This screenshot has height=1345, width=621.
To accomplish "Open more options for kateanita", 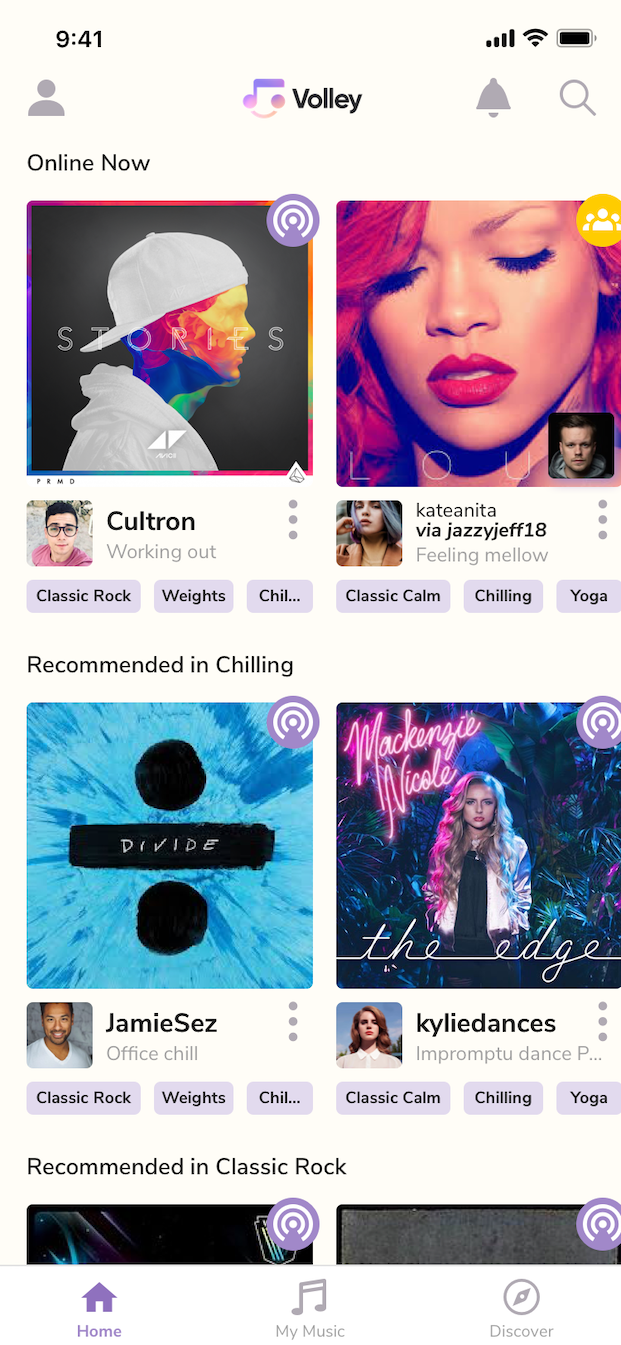I will (602, 520).
